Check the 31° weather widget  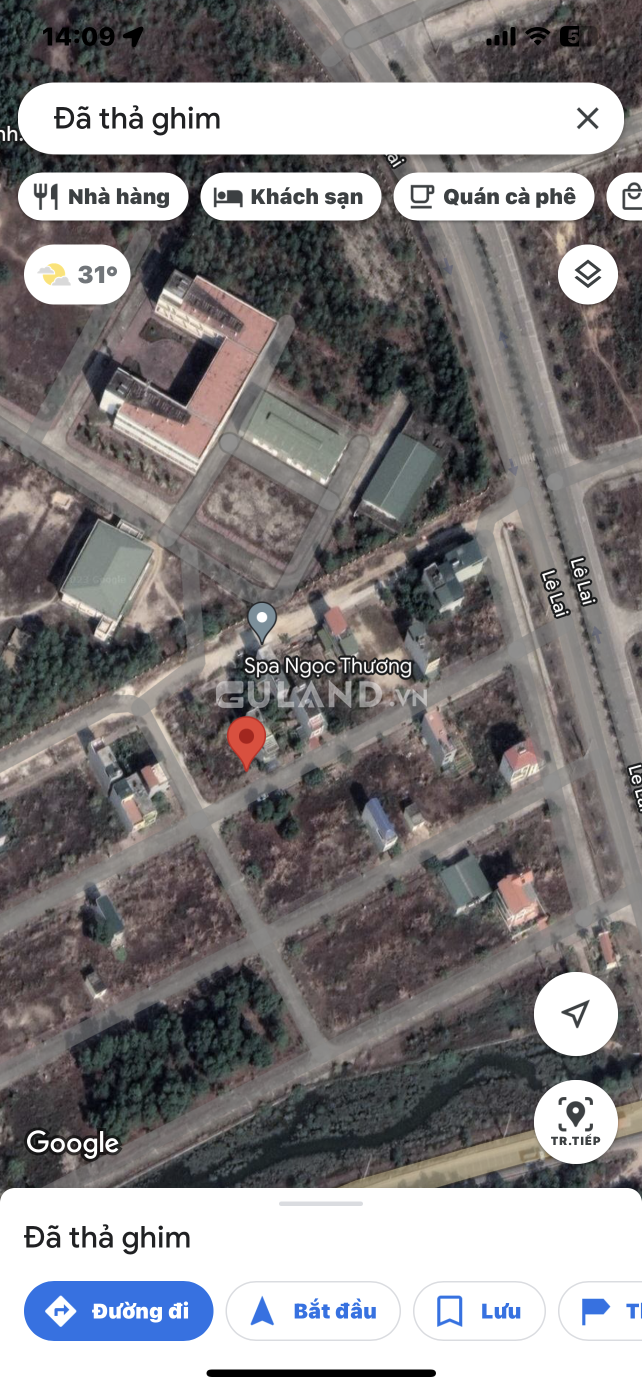coord(77,274)
